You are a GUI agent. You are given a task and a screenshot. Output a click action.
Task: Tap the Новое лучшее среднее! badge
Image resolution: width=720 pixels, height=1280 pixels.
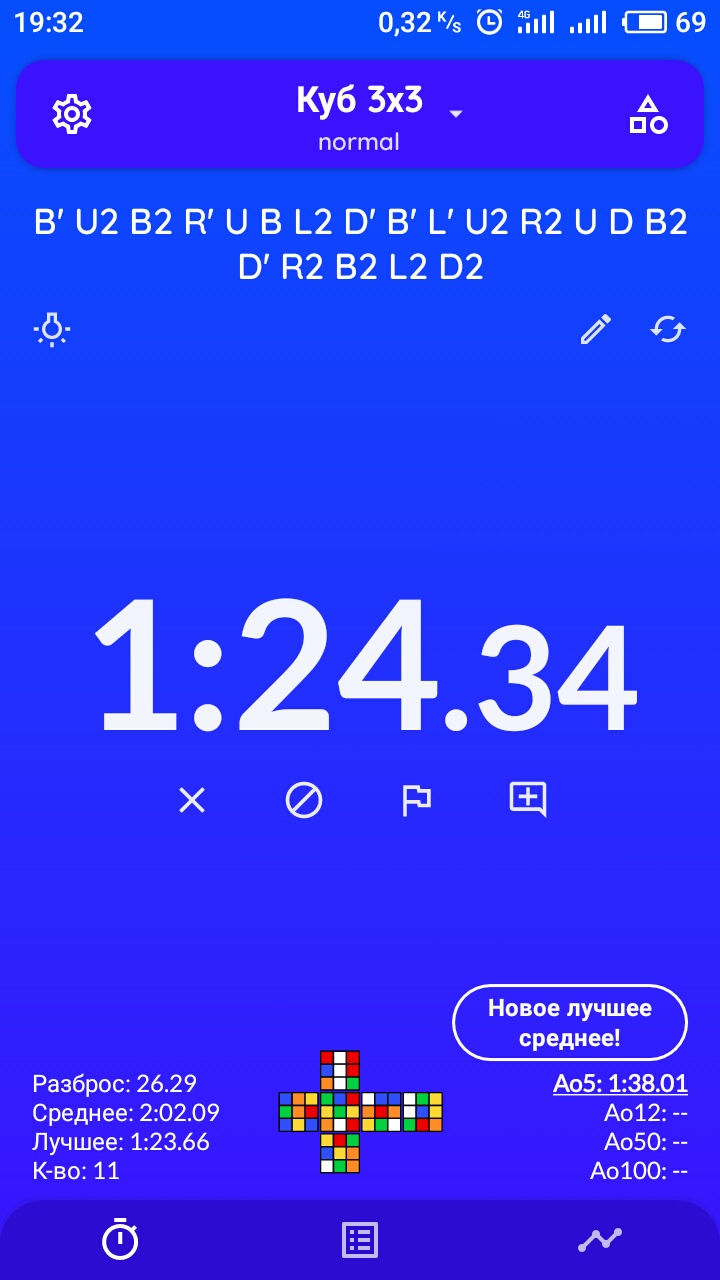(570, 1022)
